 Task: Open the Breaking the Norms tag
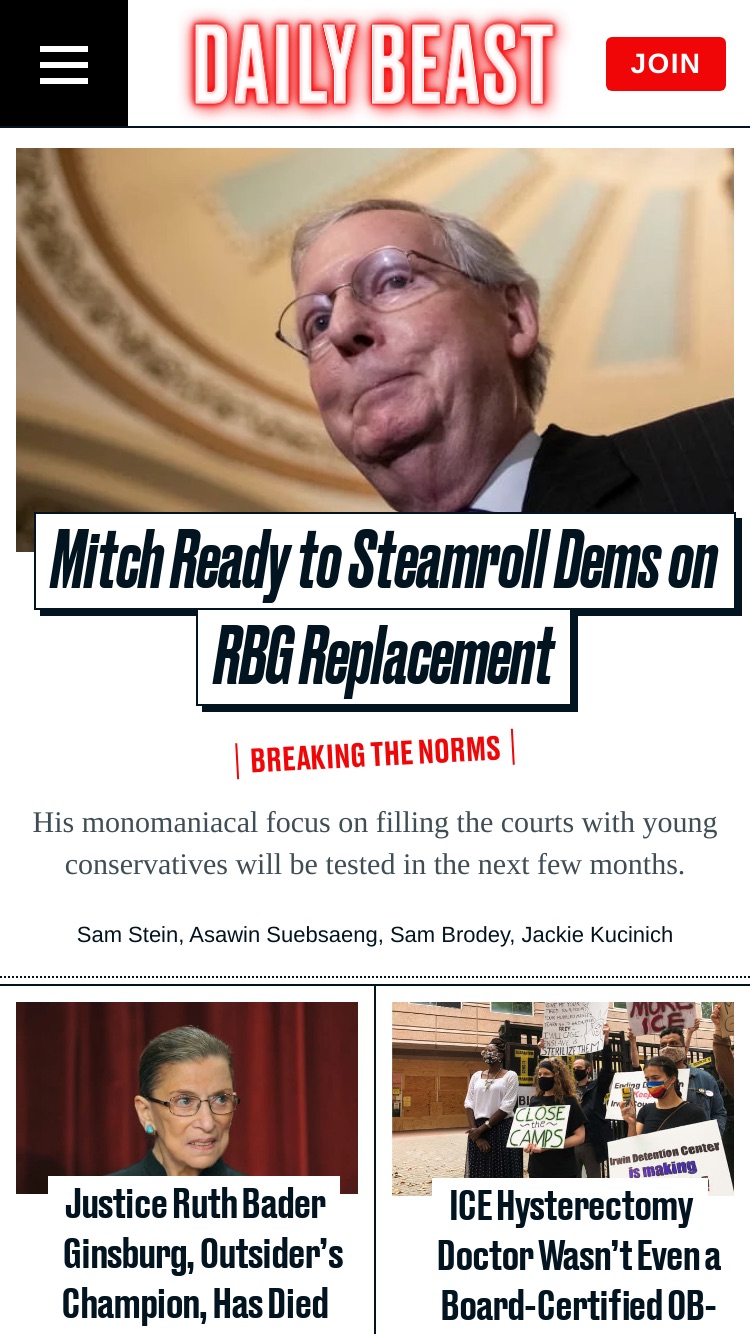[x=375, y=755]
